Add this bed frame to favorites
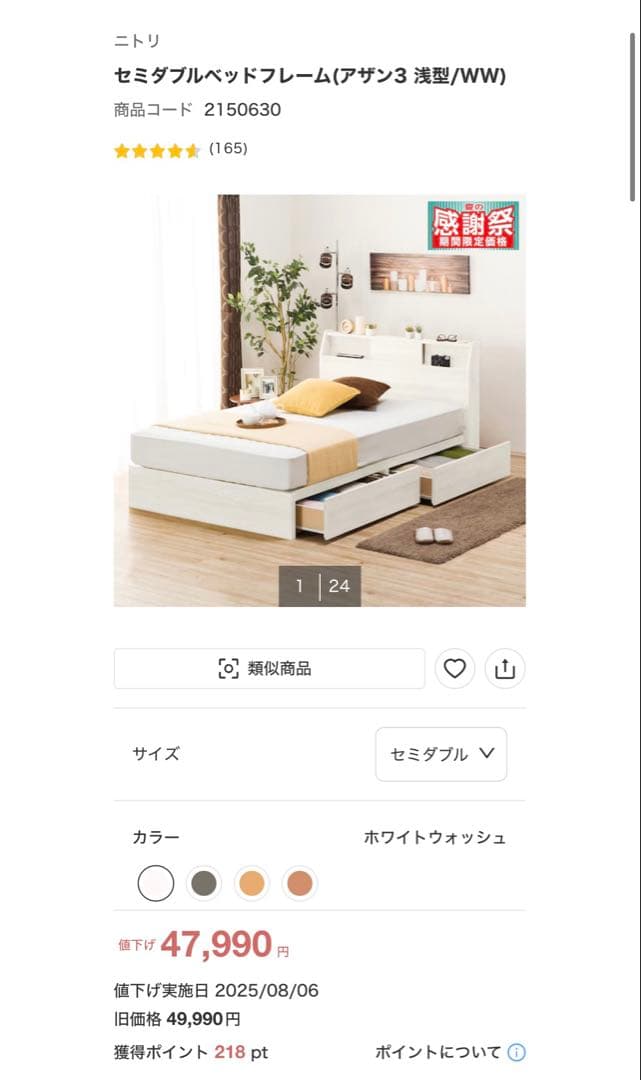This screenshot has width=641, height=1080. (x=455, y=669)
